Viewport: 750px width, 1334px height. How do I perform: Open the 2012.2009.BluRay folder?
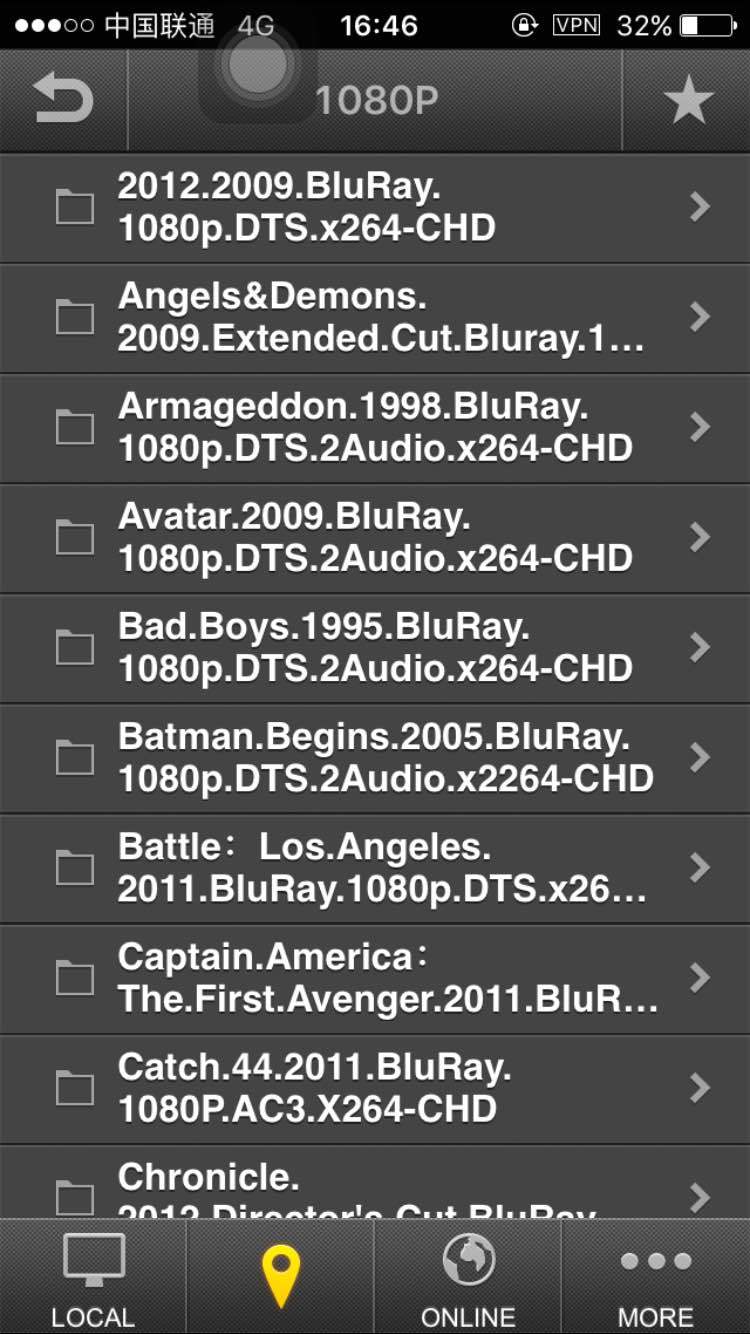click(375, 208)
